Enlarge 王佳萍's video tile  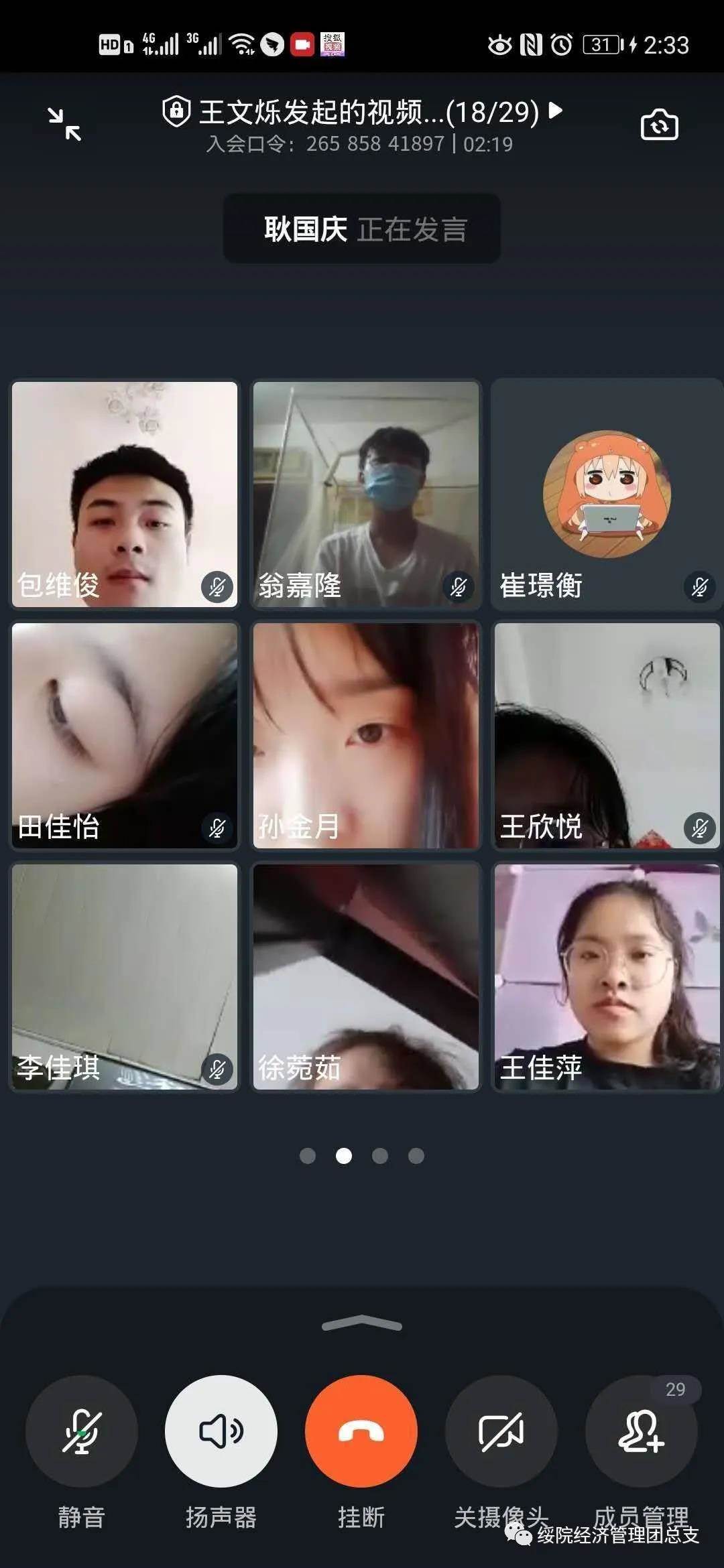point(607,976)
